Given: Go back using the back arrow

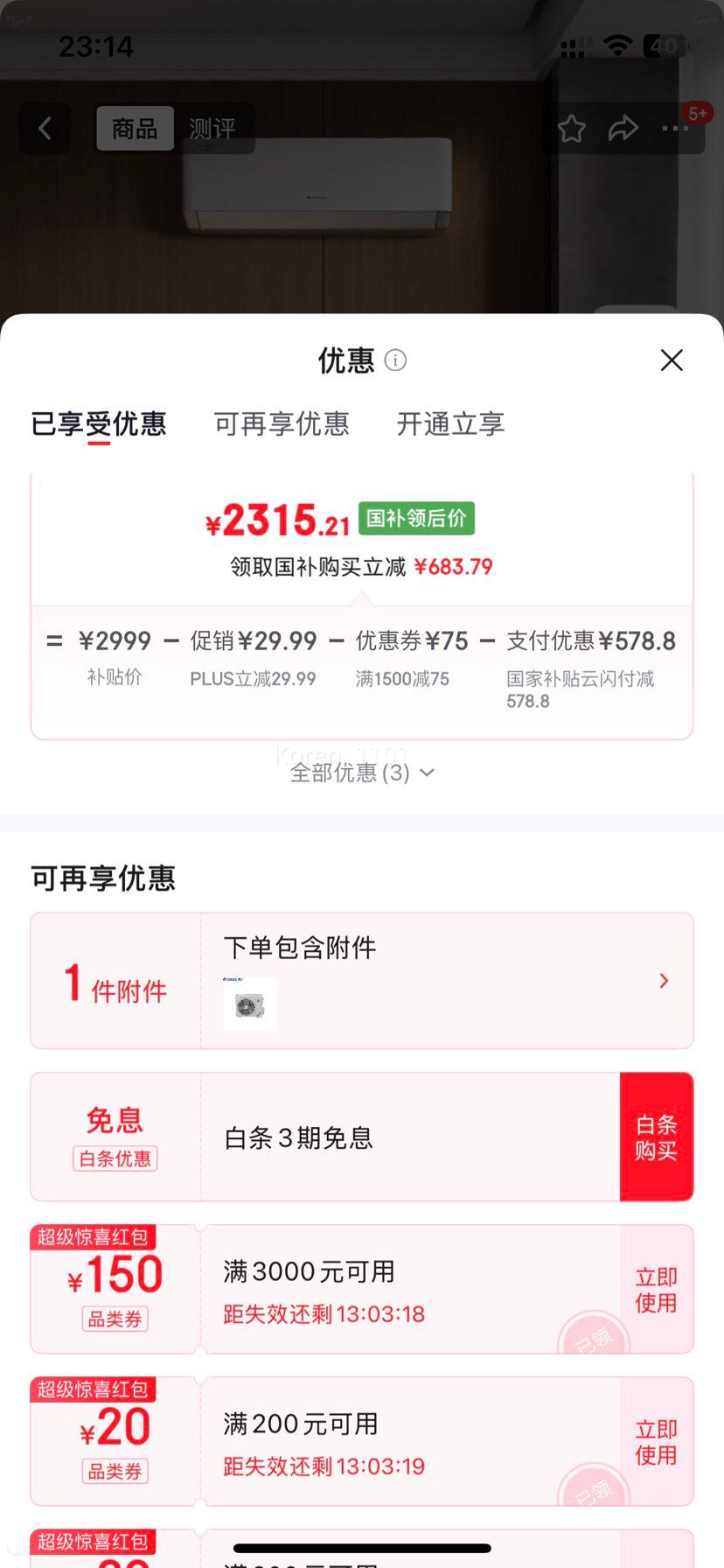Looking at the screenshot, I should [44, 128].
